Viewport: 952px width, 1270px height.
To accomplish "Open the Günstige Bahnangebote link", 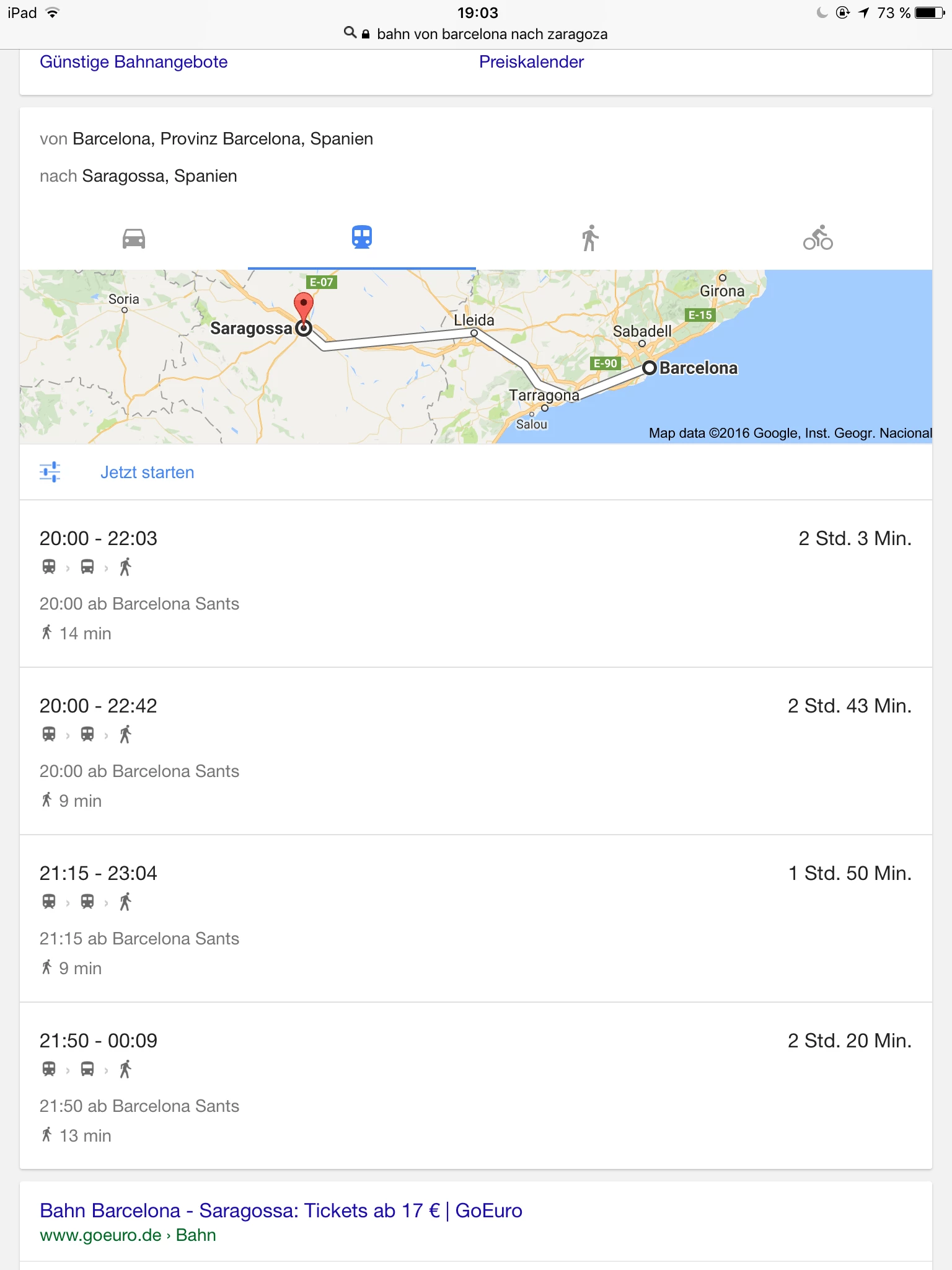I will click(x=133, y=62).
